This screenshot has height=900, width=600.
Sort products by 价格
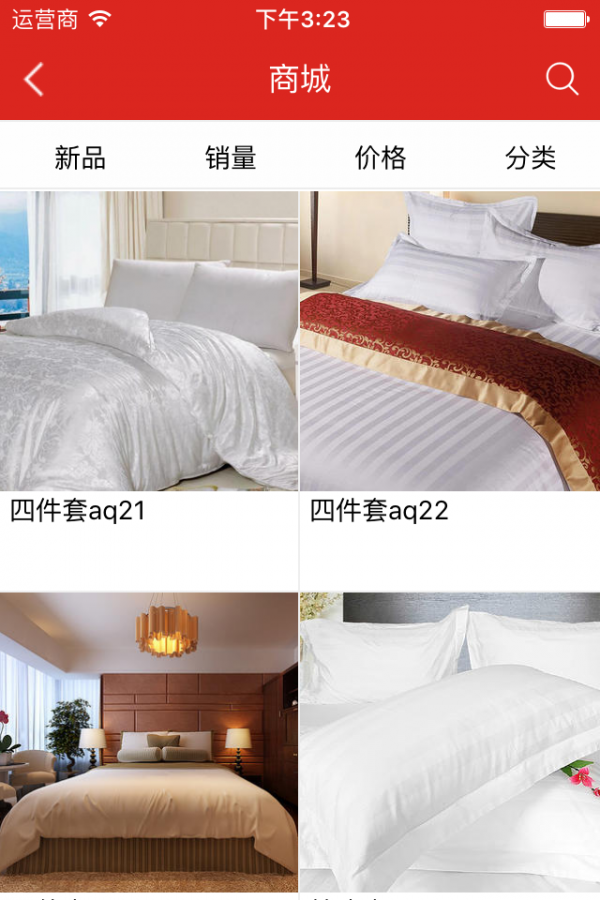point(380,157)
